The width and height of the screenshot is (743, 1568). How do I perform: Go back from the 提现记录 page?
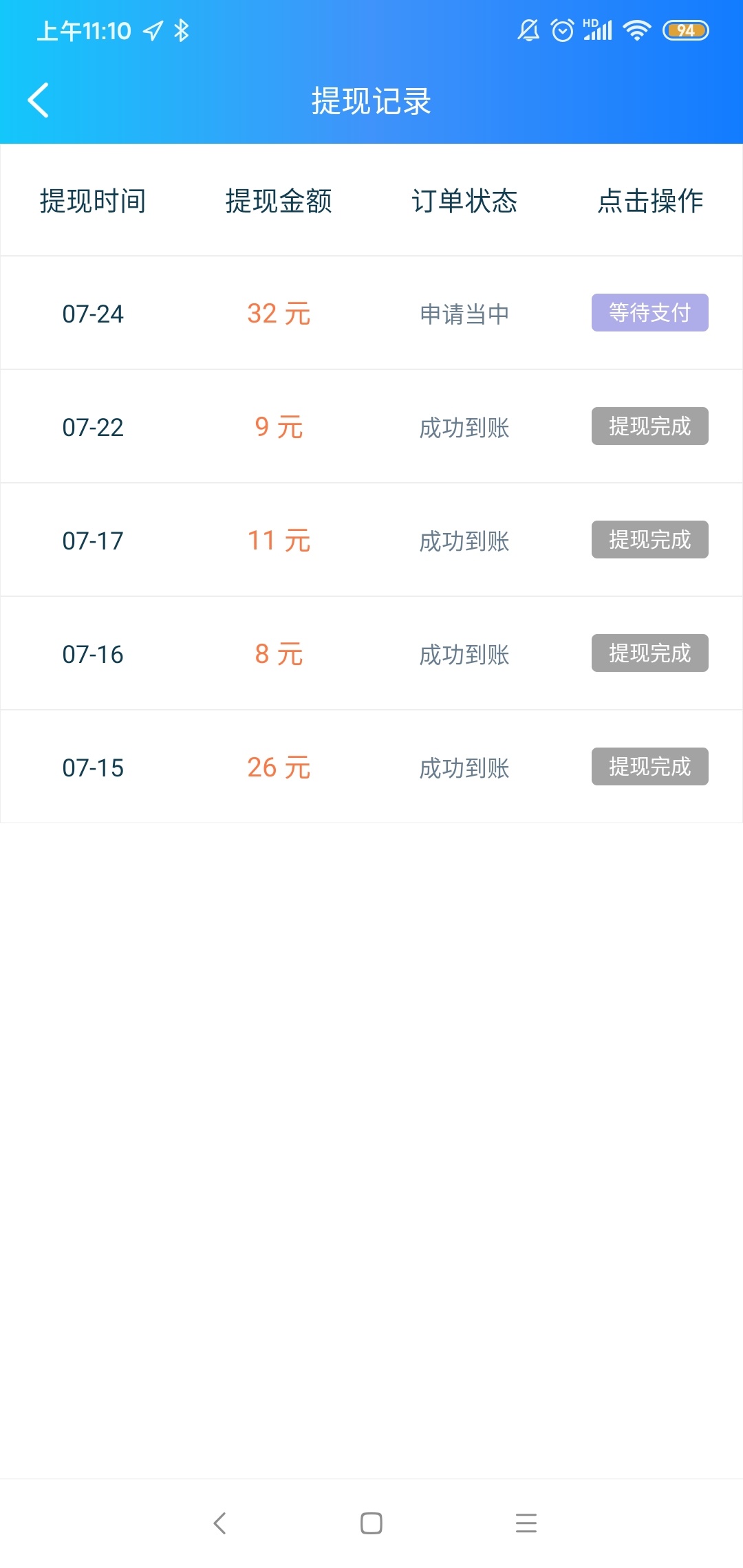click(x=39, y=100)
